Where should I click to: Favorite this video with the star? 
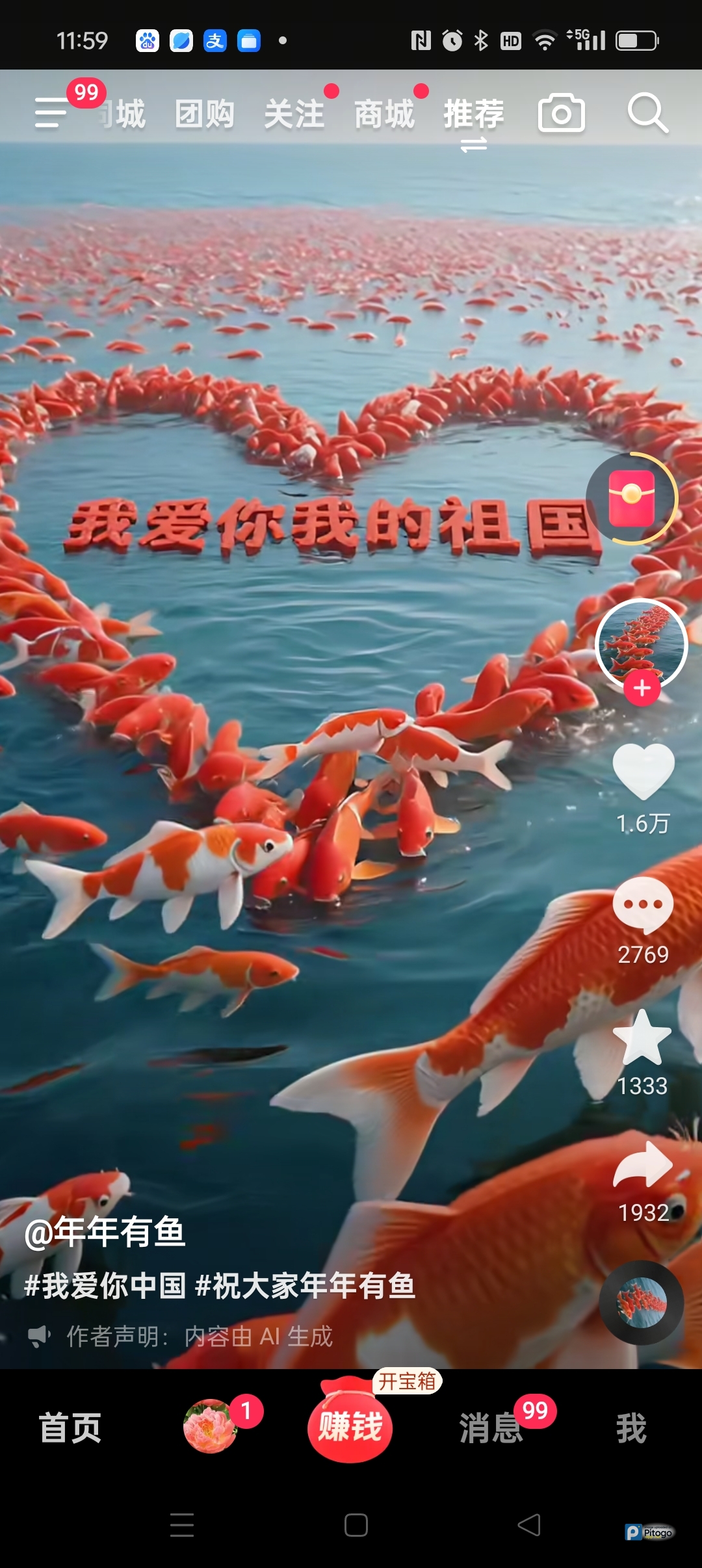(642, 1038)
